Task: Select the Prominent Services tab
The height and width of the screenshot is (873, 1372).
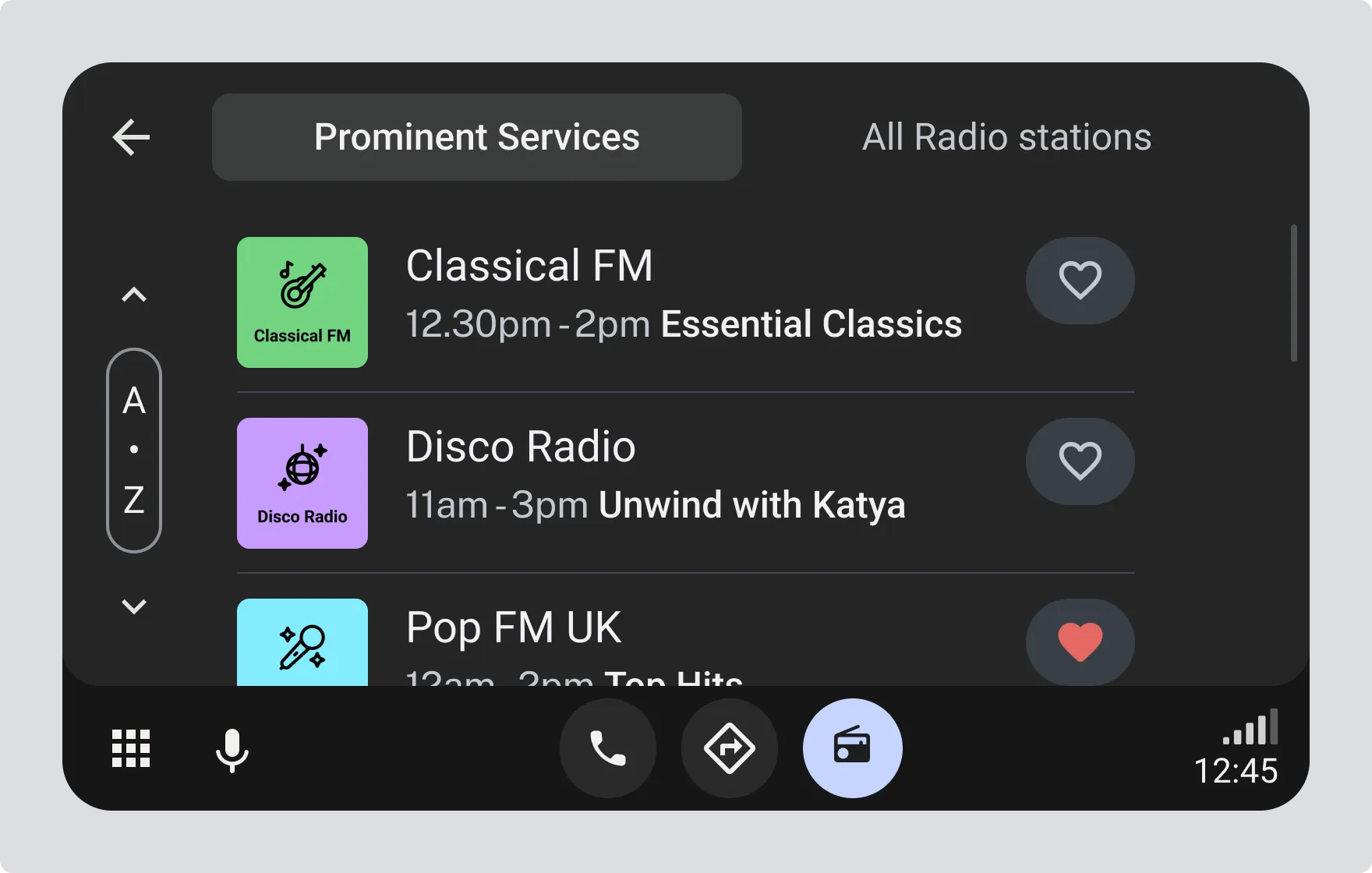Action: 476,137
